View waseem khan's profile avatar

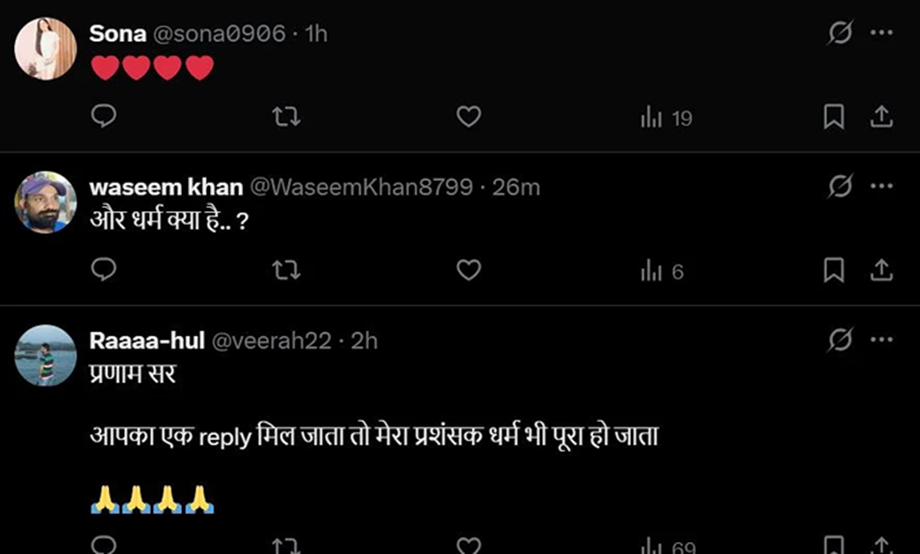[45, 202]
